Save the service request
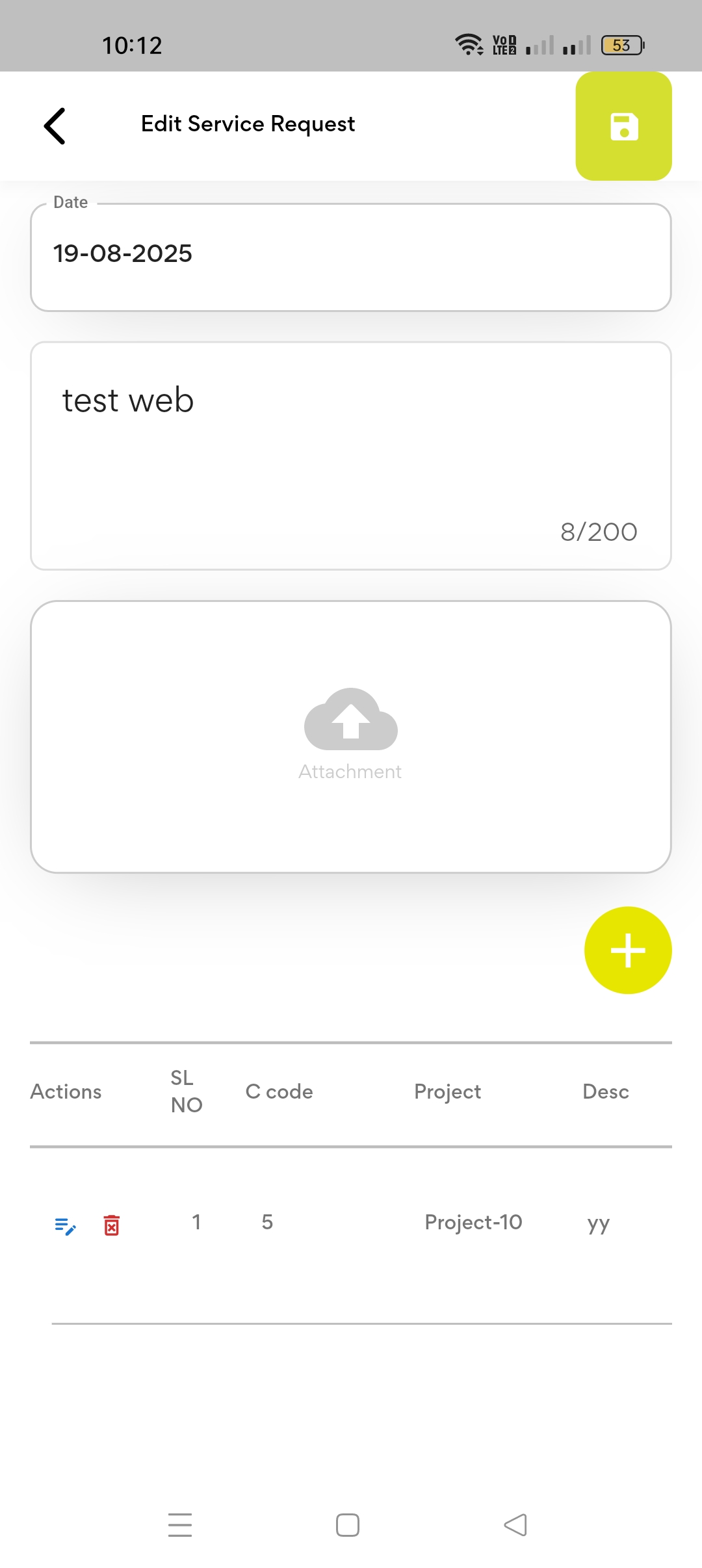This screenshot has width=702, height=1568. 623,126
